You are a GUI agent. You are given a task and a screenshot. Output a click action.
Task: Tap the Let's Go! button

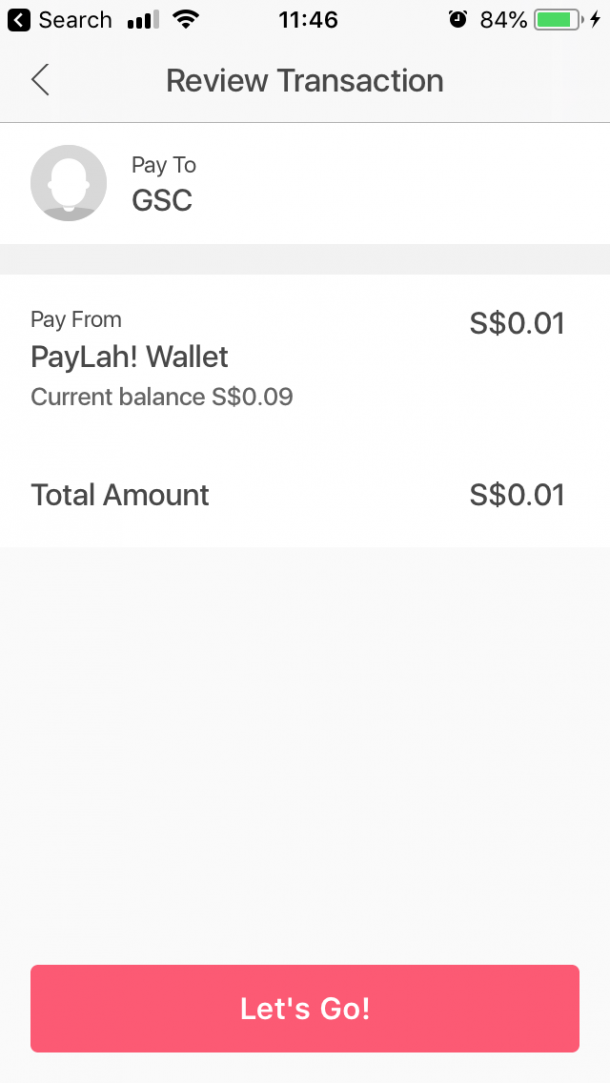pyautogui.click(x=305, y=1008)
